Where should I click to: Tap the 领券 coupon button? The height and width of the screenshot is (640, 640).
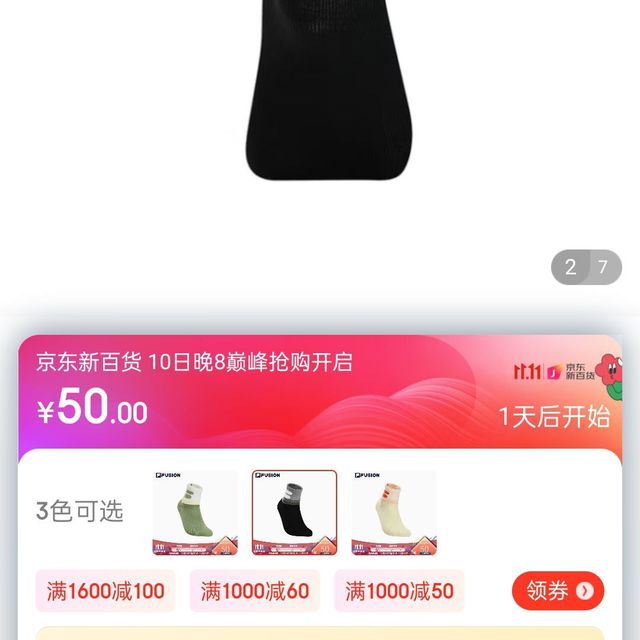(x=558, y=591)
